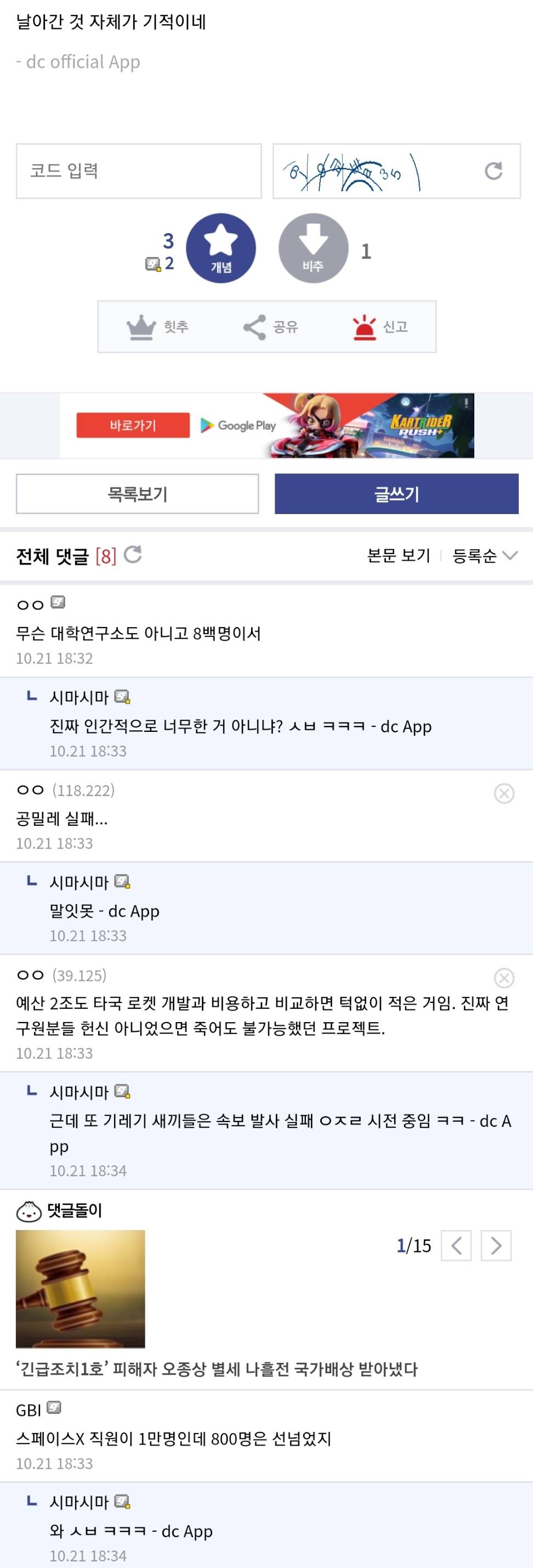
Task: Open the KartRider Rush+ 바로가기 ad
Action: pyautogui.click(x=133, y=426)
